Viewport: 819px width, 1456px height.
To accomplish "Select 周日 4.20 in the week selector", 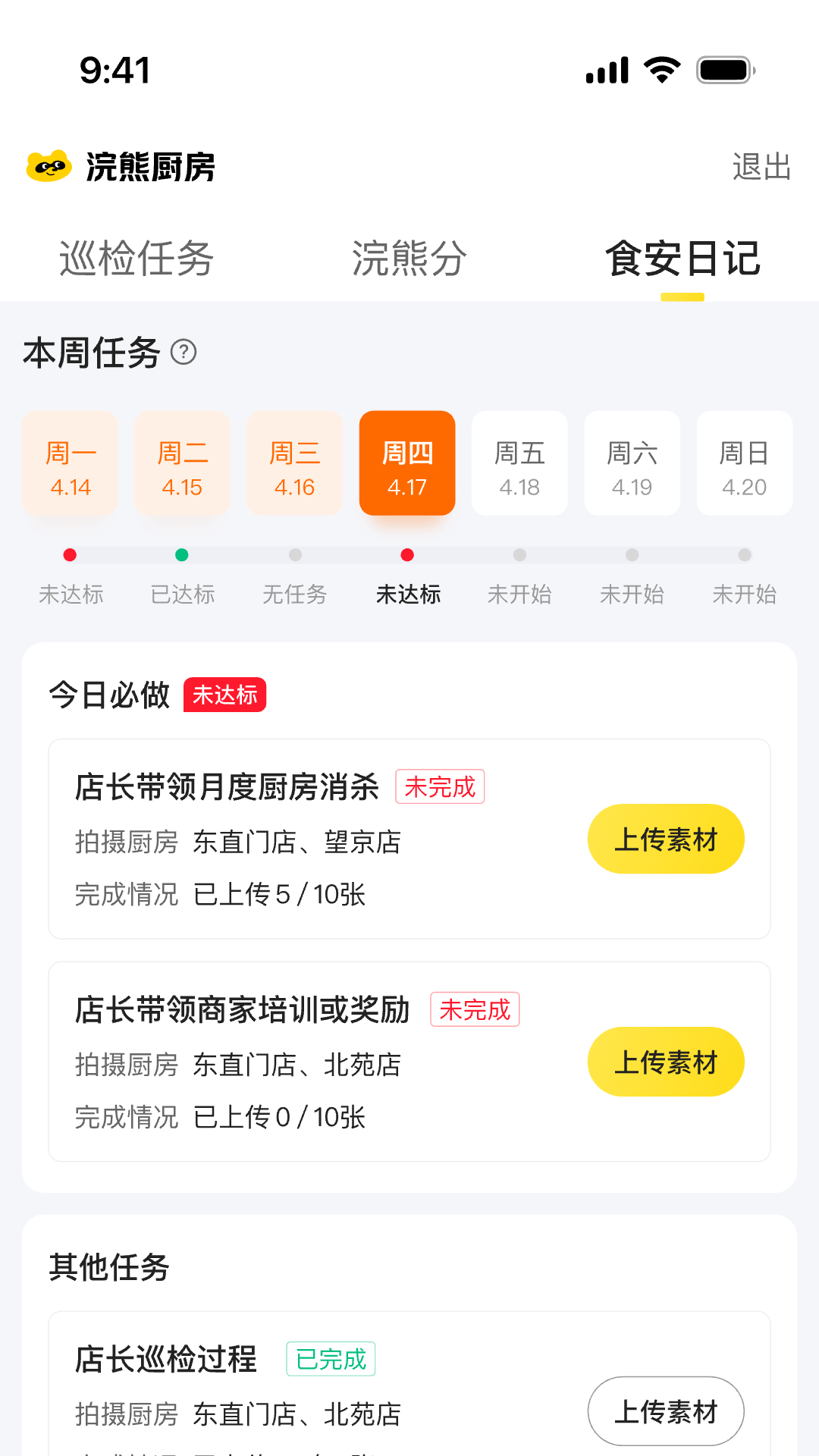I will coord(744,463).
